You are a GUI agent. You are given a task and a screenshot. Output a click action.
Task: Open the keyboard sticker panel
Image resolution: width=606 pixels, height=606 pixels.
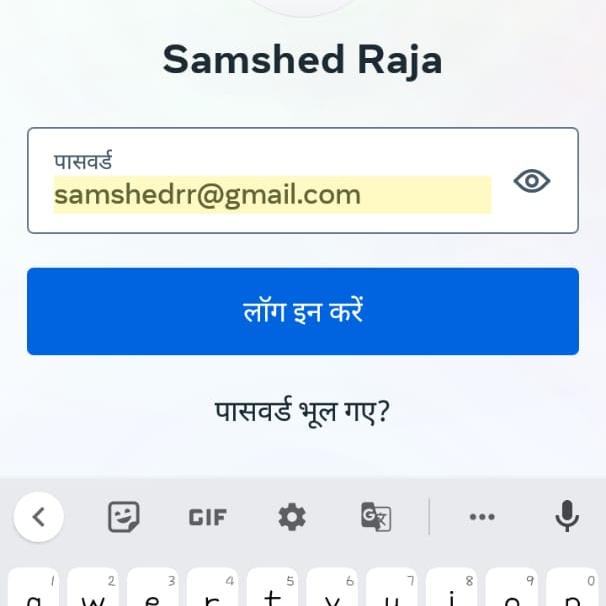click(x=123, y=517)
